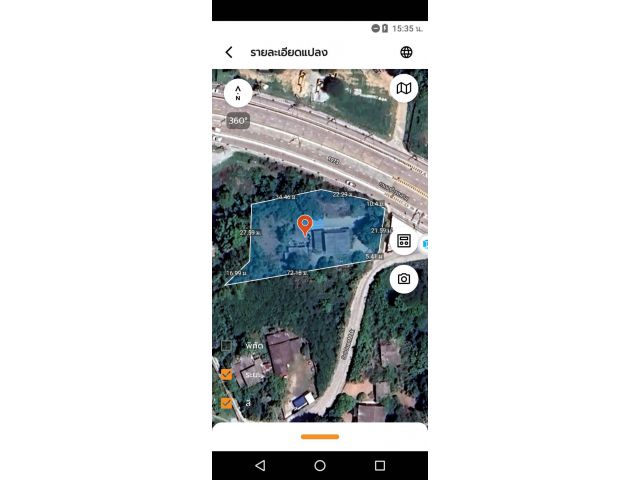
Task: Go back from the parcel details screen
Action: (x=229, y=52)
